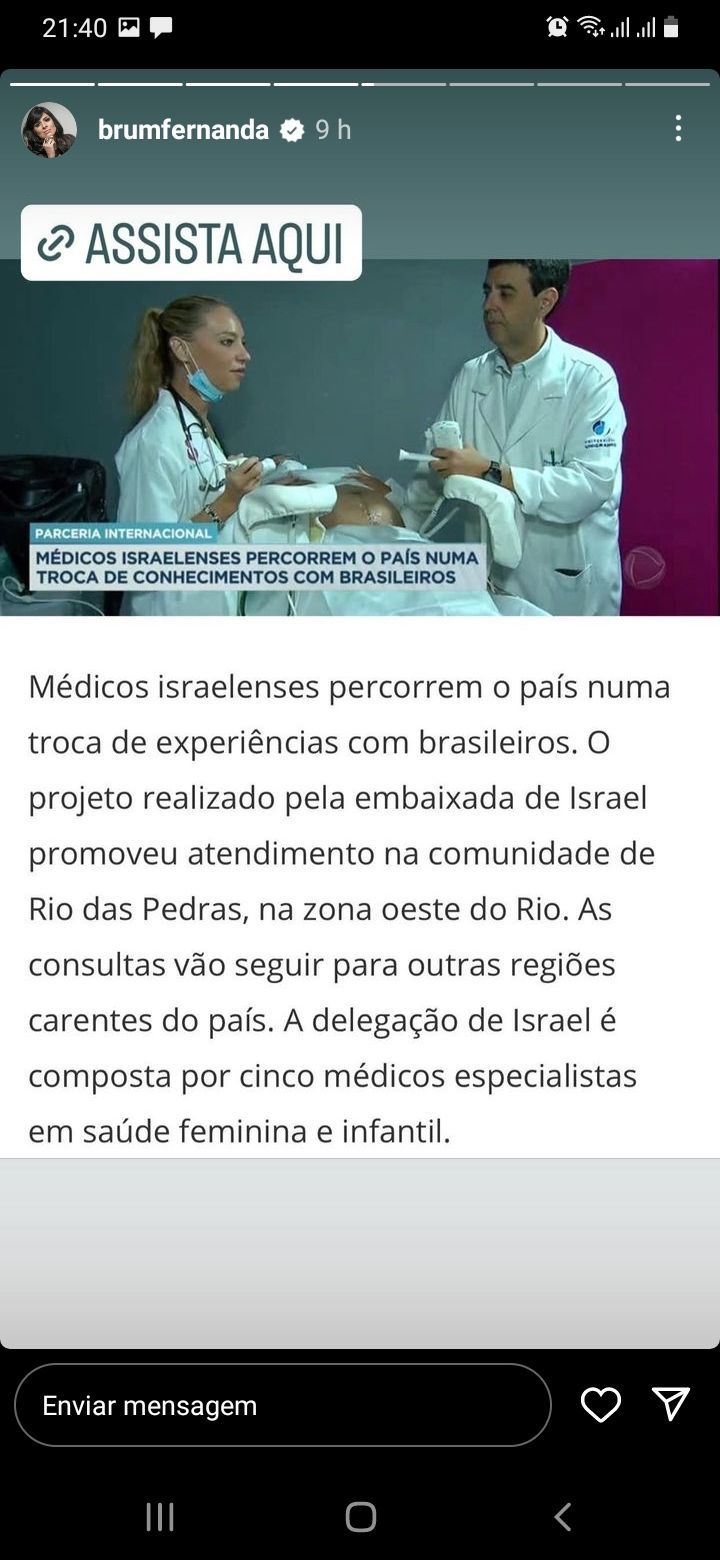
Task: Open the recent apps view
Action: click(159, 1517)
